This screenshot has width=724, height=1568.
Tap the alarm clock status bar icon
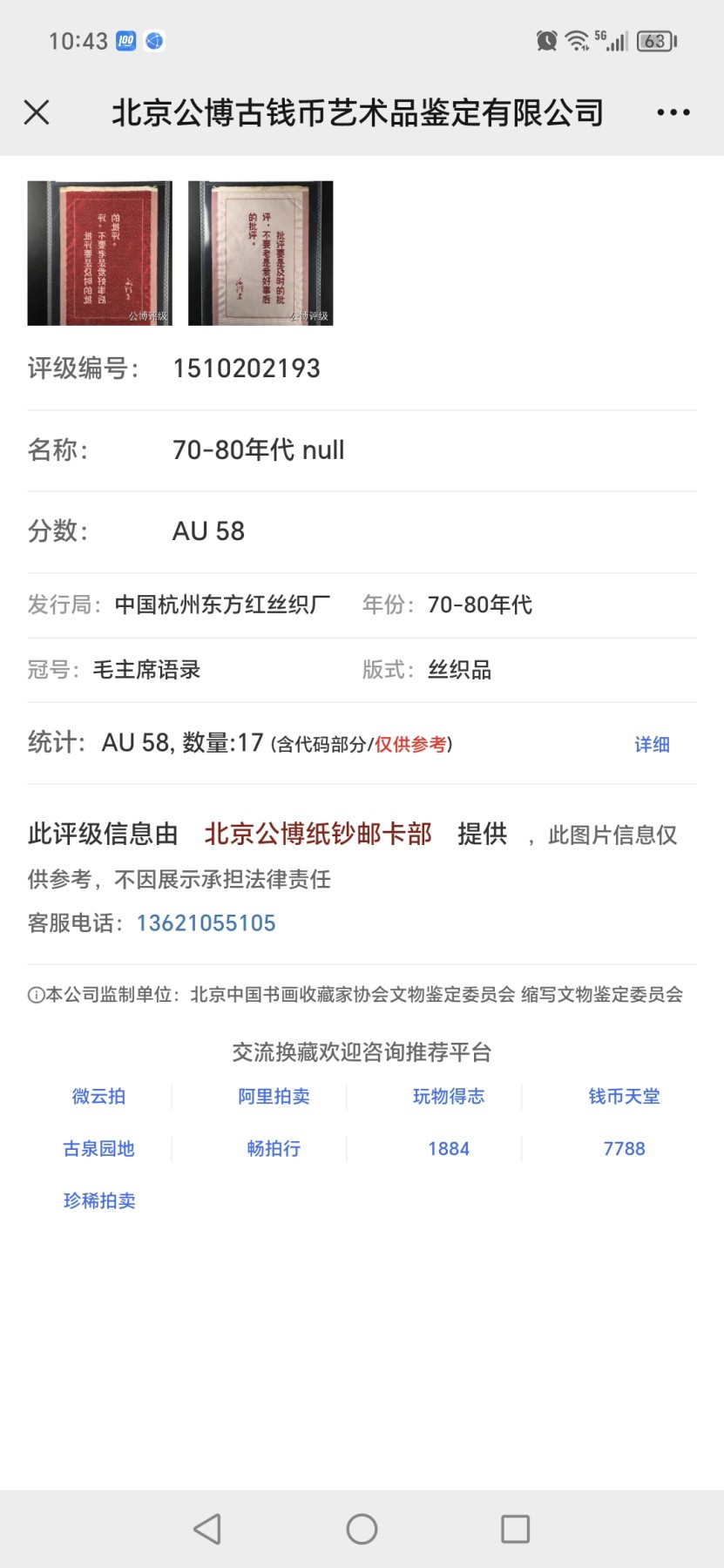[546, 39]
